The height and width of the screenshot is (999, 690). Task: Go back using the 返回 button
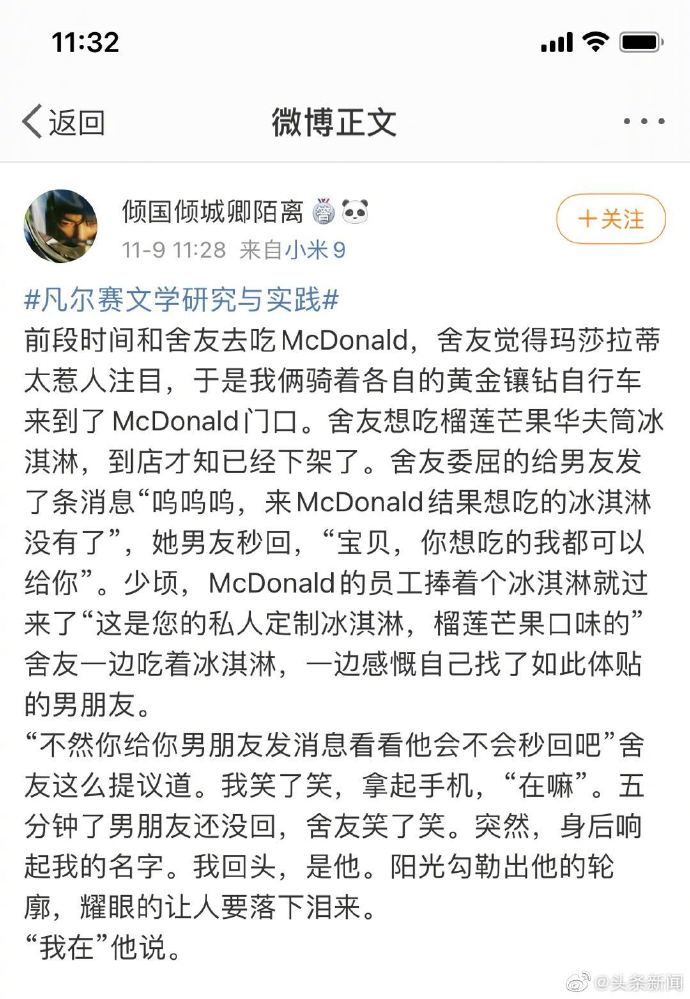pyautogui.click(x=63, y=123)
